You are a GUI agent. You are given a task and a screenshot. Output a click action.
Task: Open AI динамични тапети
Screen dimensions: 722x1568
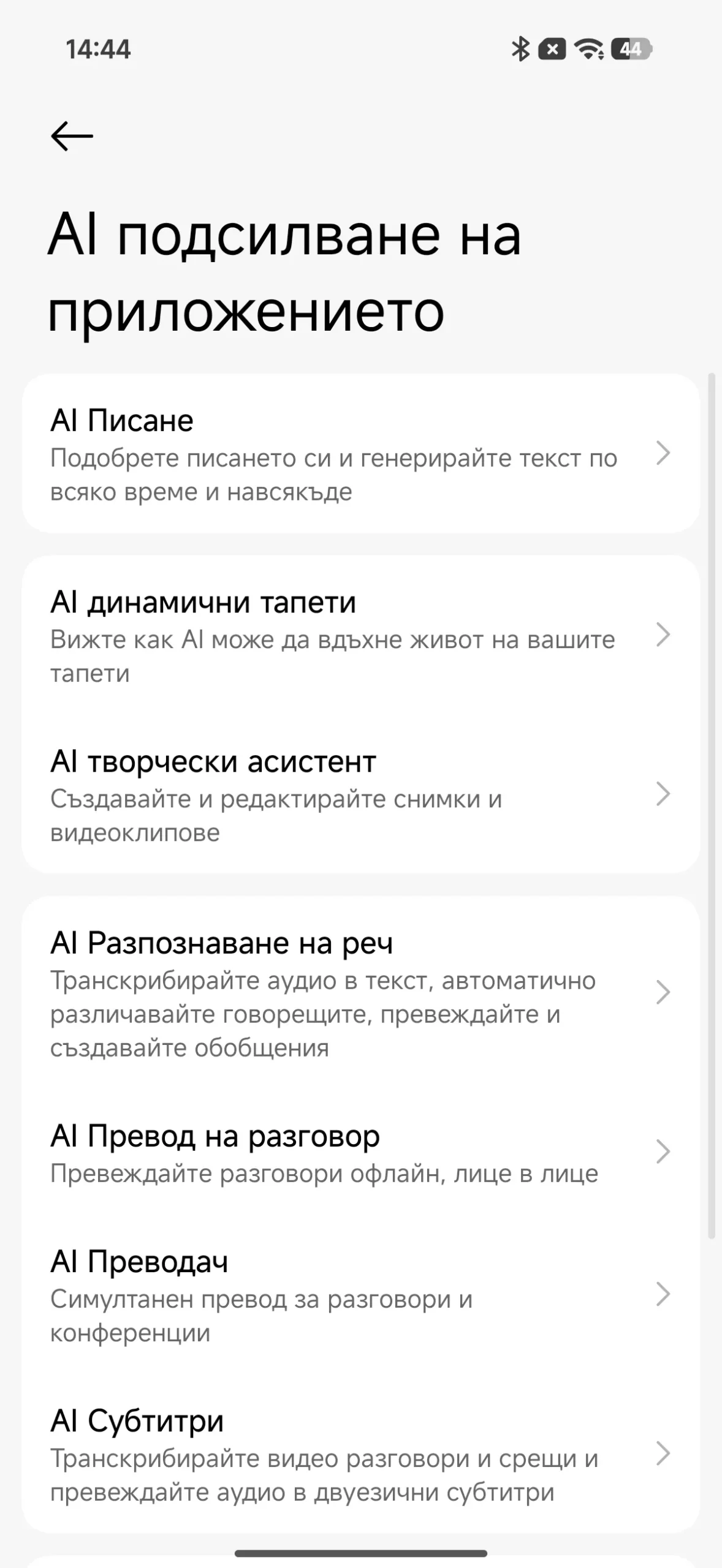click(360, 635)
